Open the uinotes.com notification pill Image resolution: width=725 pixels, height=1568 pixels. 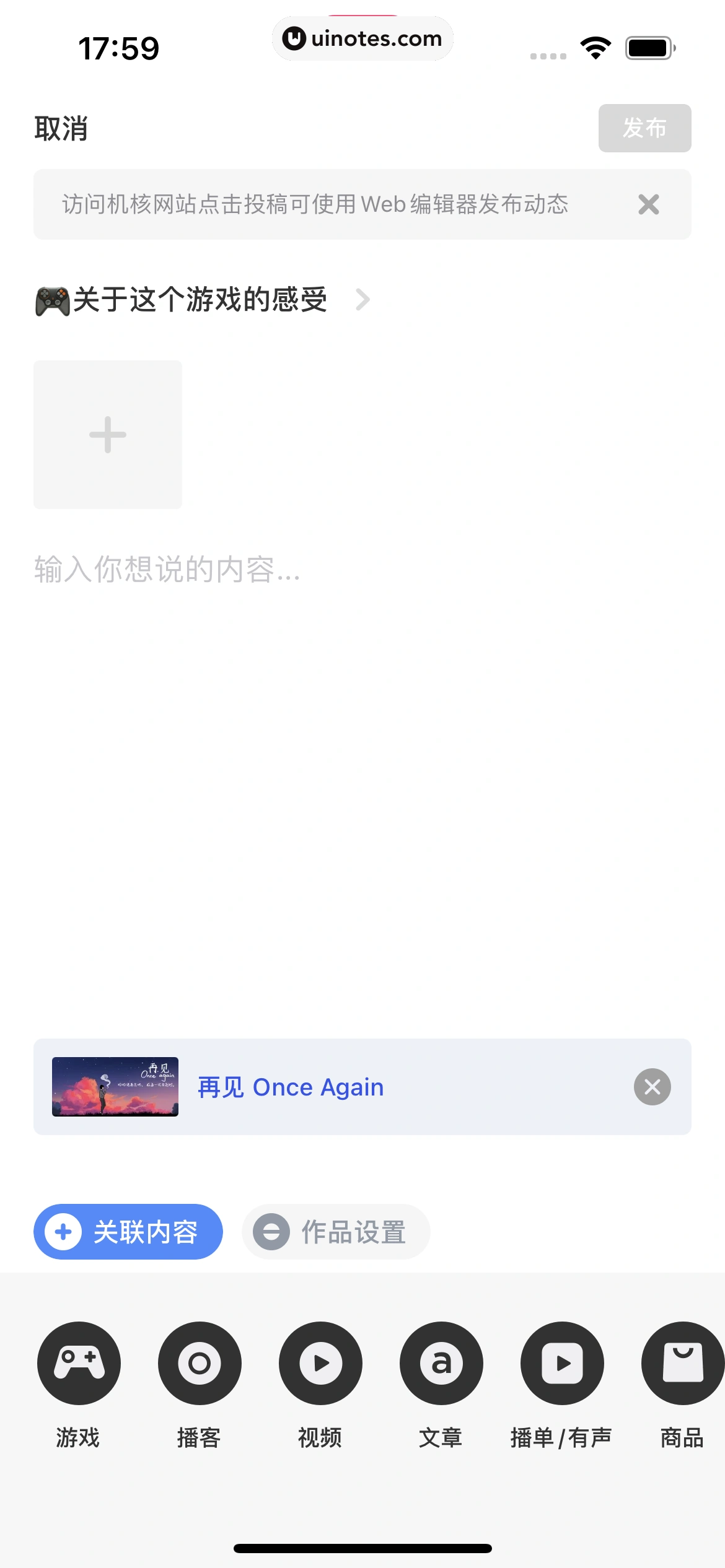(362, 38)
